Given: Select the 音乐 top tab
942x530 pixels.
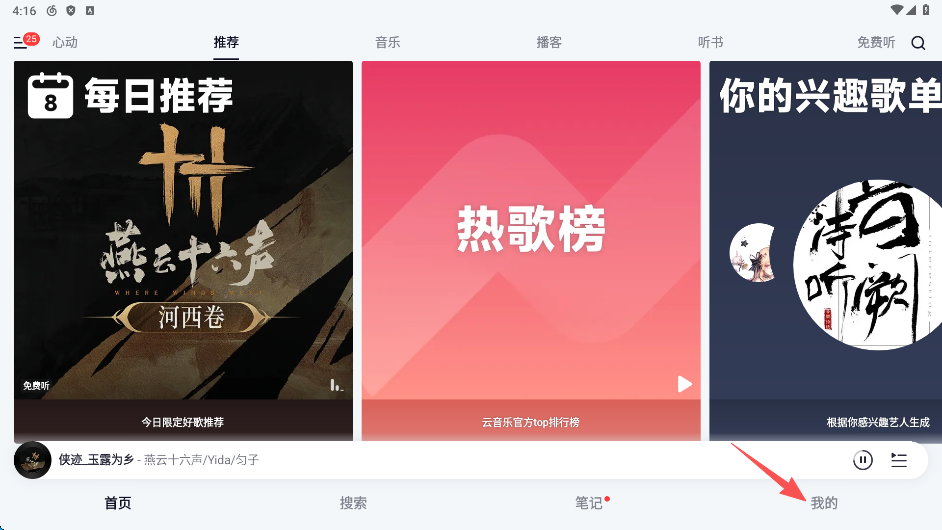Looking at the screenshot, I should point(388,43).
